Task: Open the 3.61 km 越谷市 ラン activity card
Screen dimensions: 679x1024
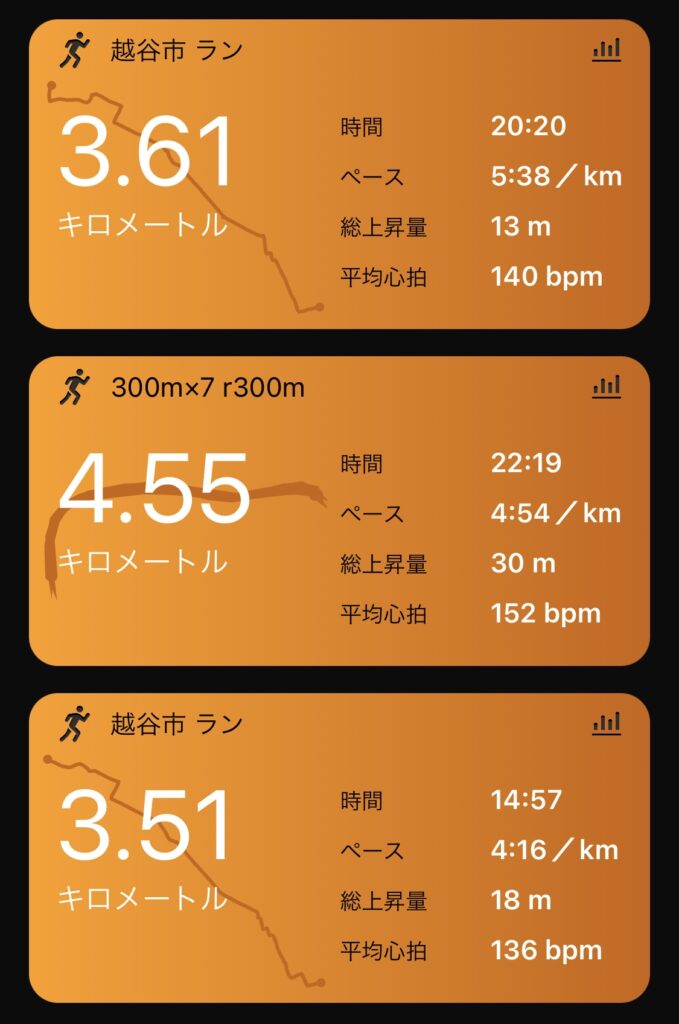Action: [x=340, y=175]
